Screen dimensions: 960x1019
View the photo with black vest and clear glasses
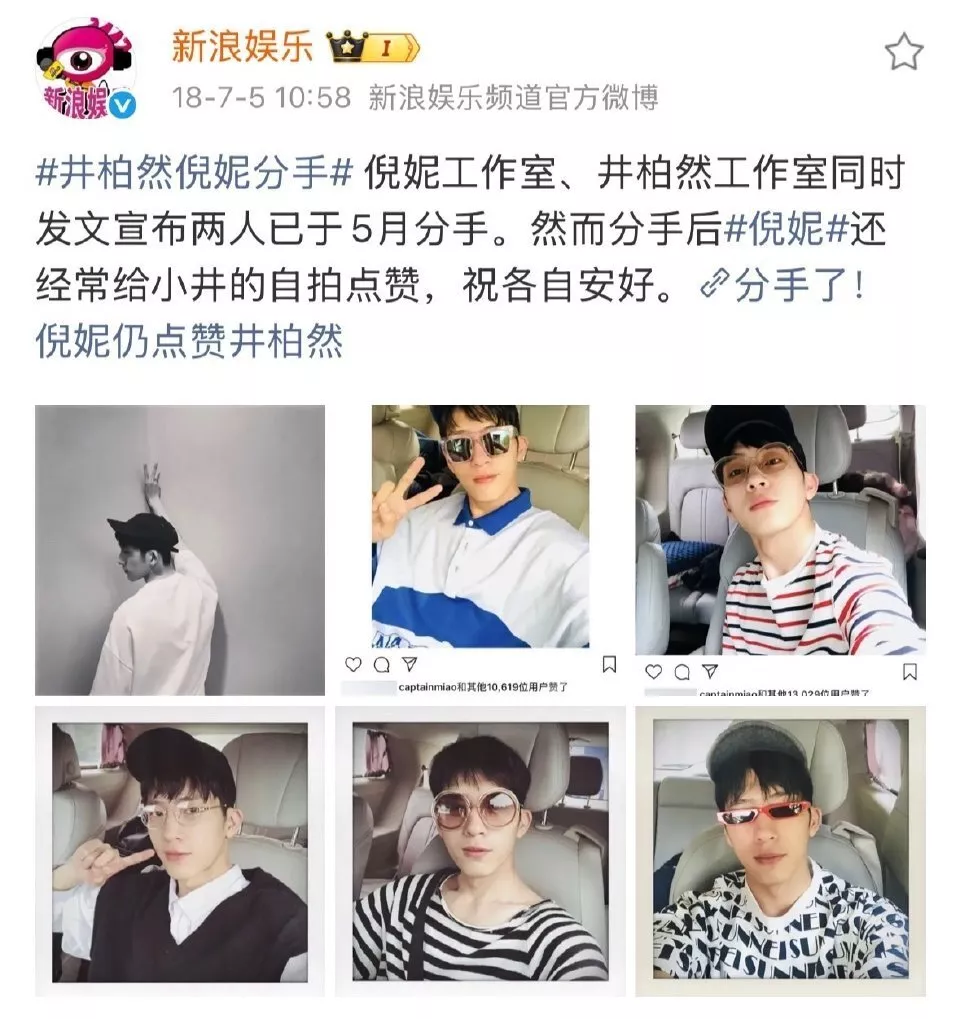tap(180, 851)
